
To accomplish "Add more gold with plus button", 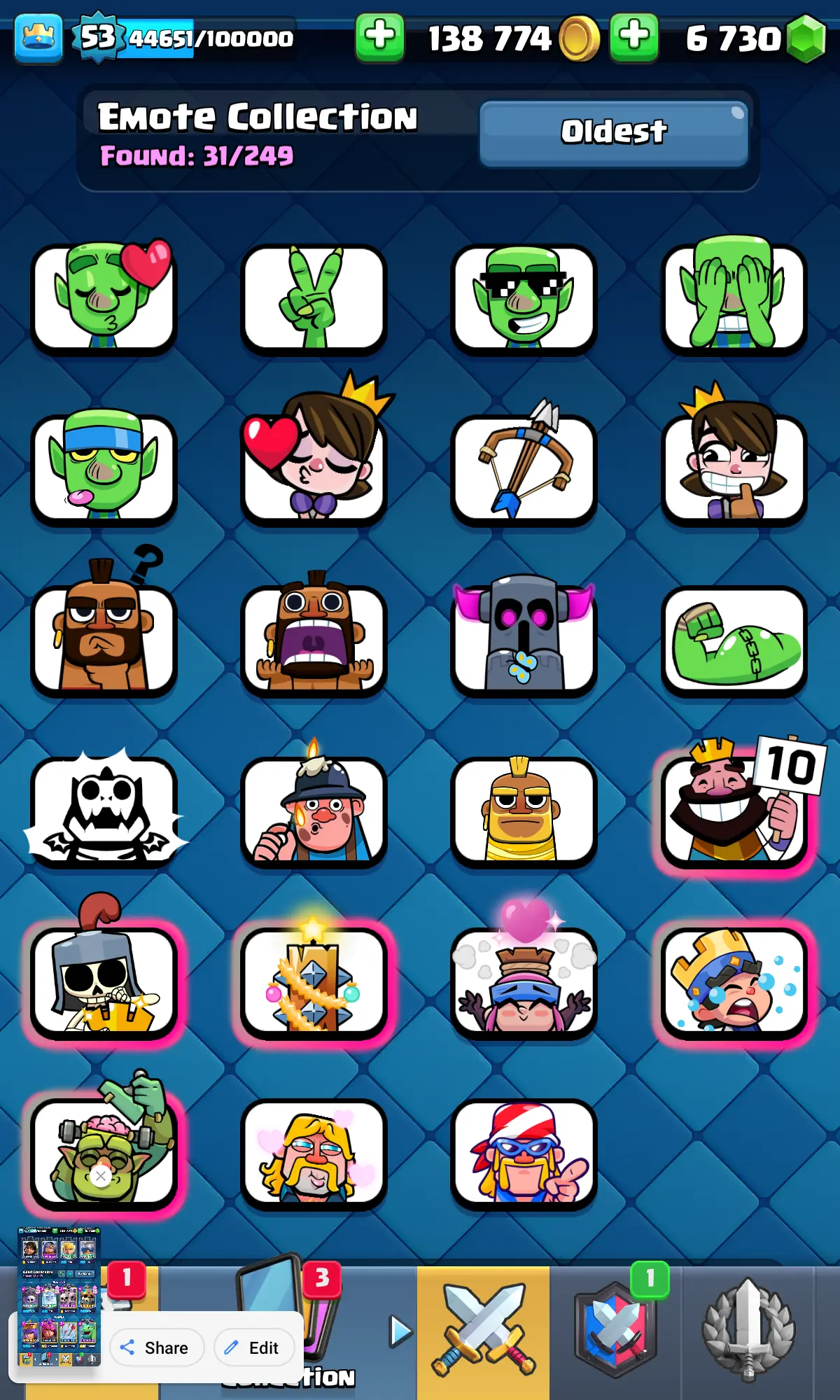I will [379, 37].
